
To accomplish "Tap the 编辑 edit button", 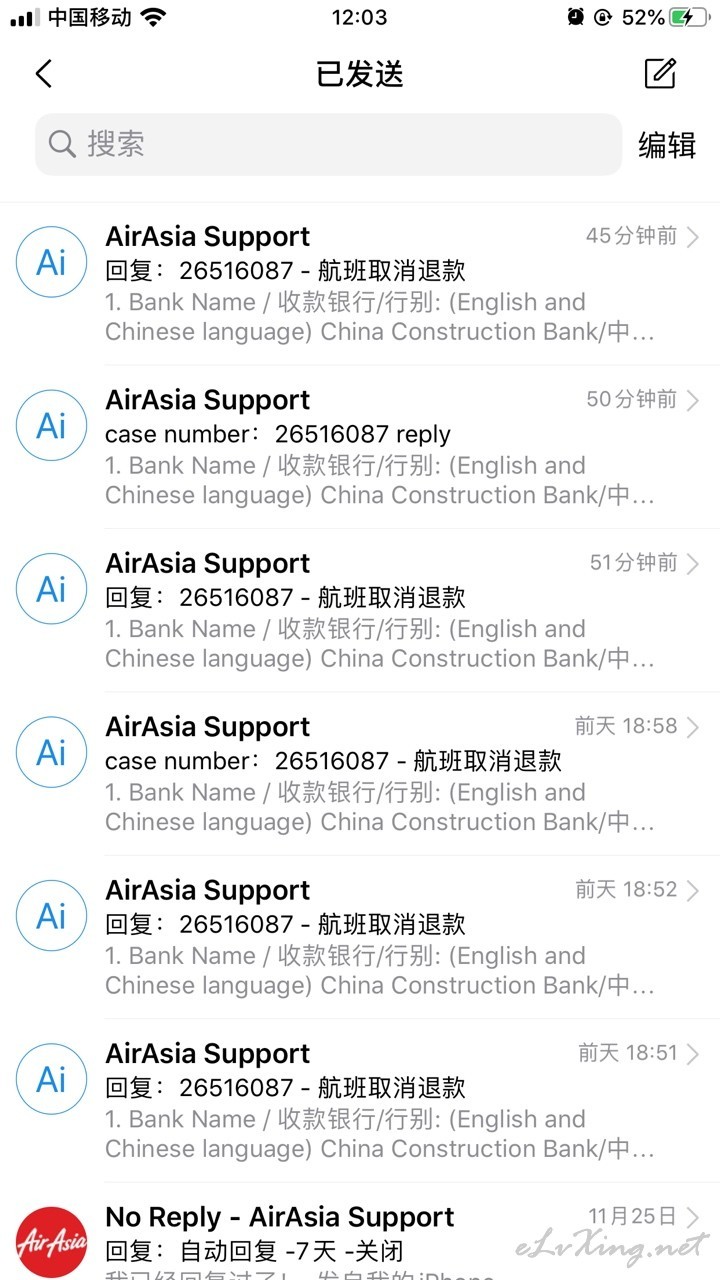I will click(x=667, y=145).
